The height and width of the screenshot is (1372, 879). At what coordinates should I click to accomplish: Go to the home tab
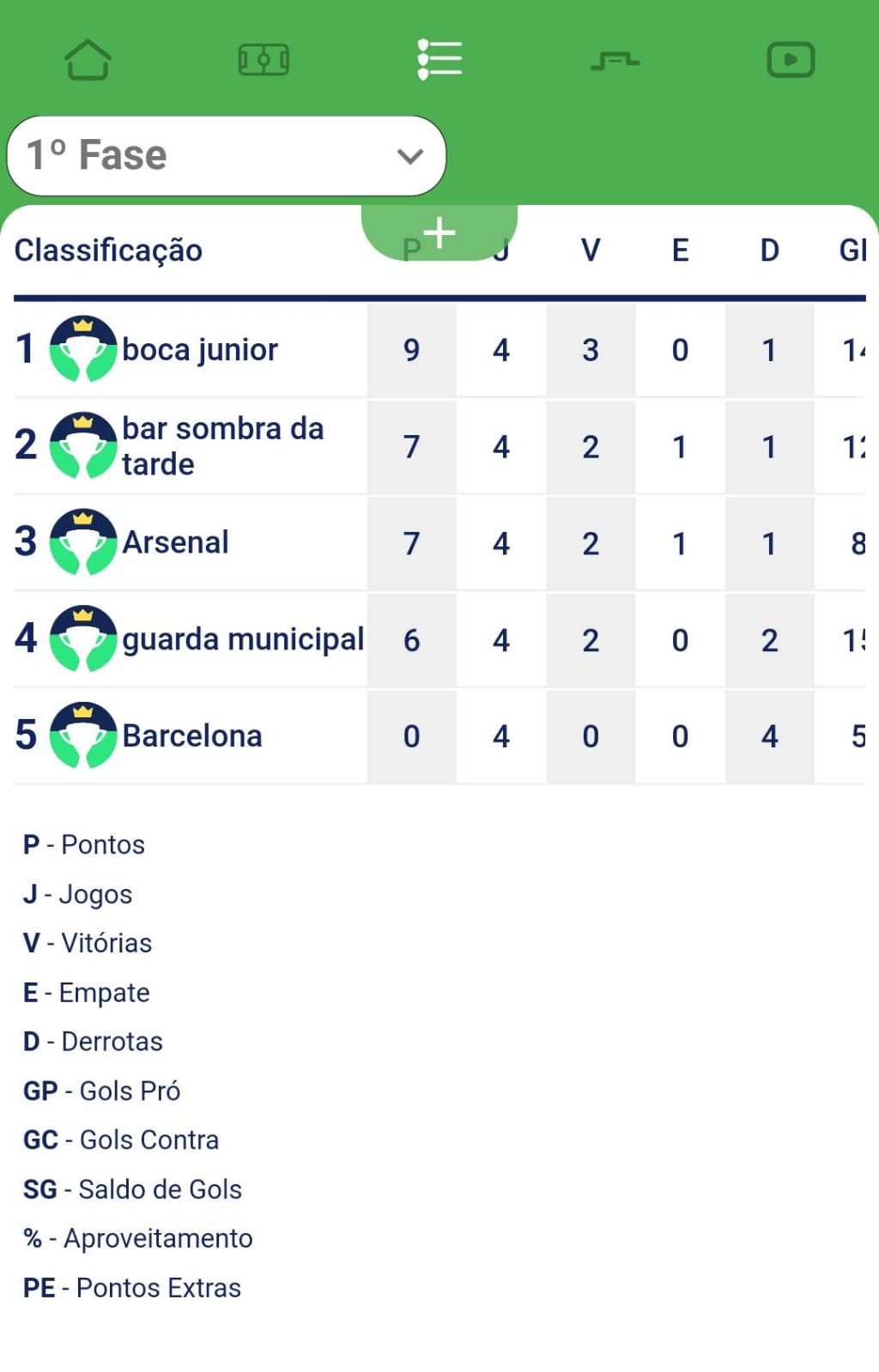pos(88,60)
